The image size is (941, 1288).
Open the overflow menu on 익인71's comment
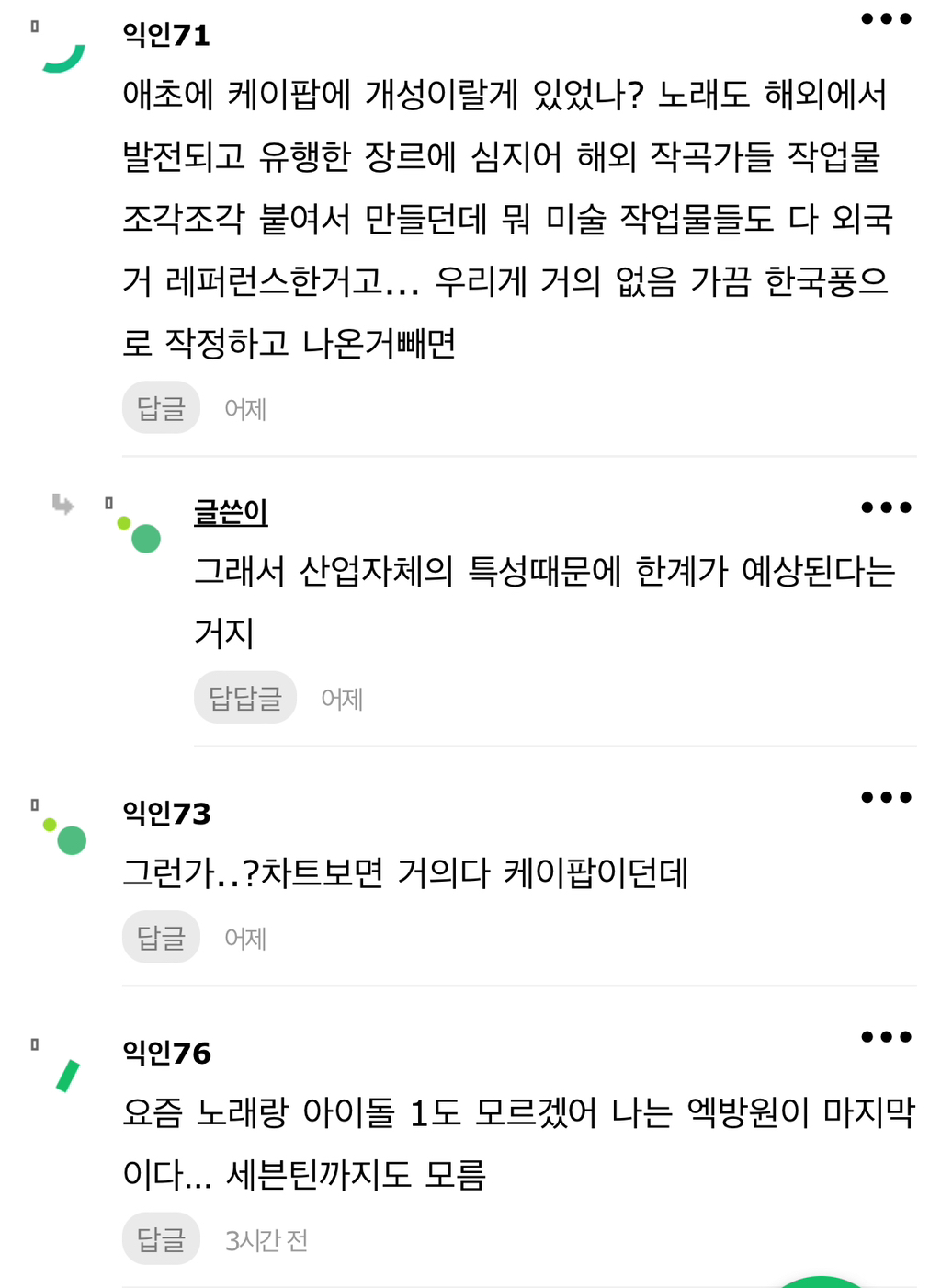(887, 17)
